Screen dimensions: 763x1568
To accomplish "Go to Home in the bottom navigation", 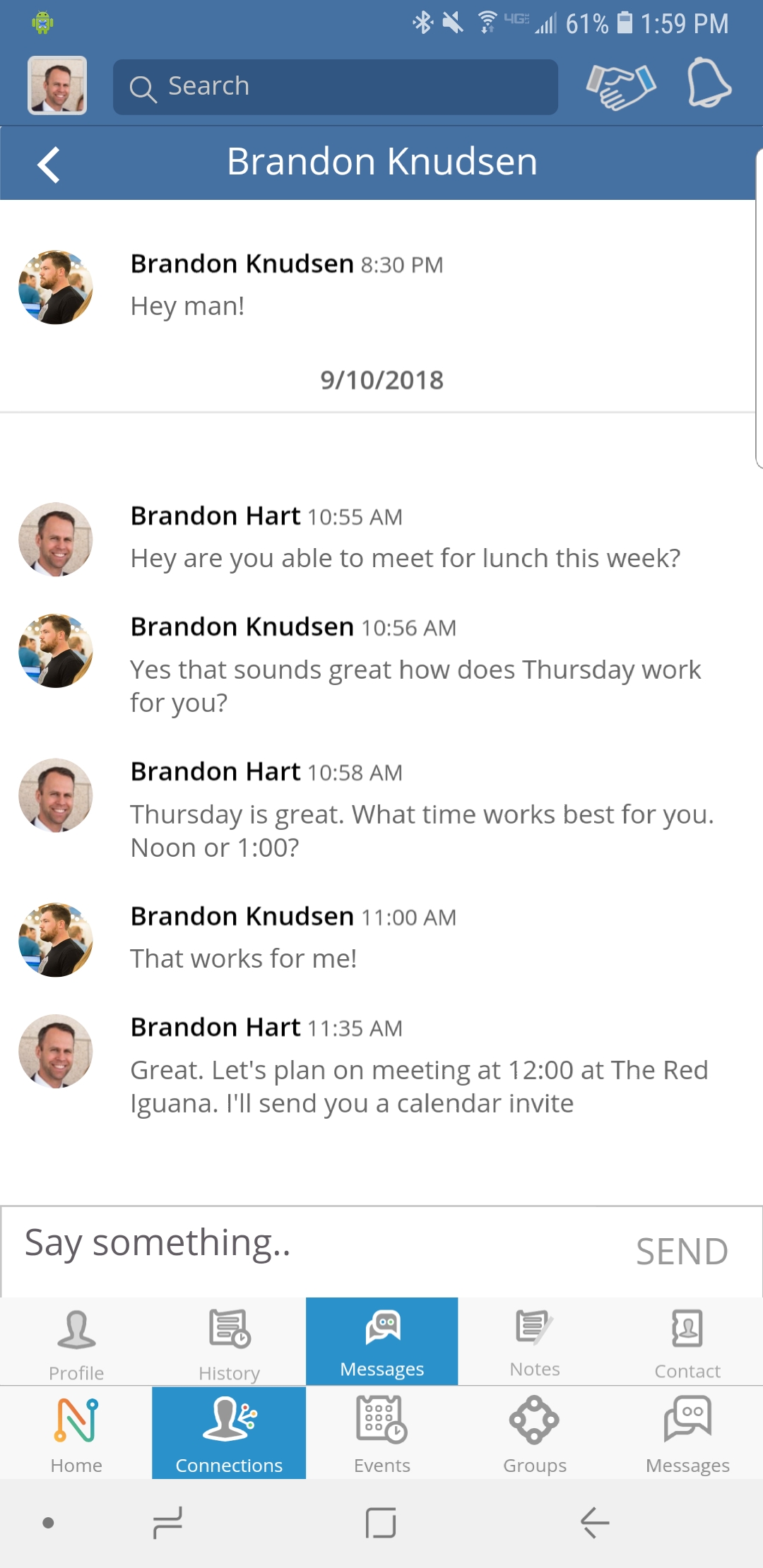I will pyautogui.click(x=76, y=1434).
